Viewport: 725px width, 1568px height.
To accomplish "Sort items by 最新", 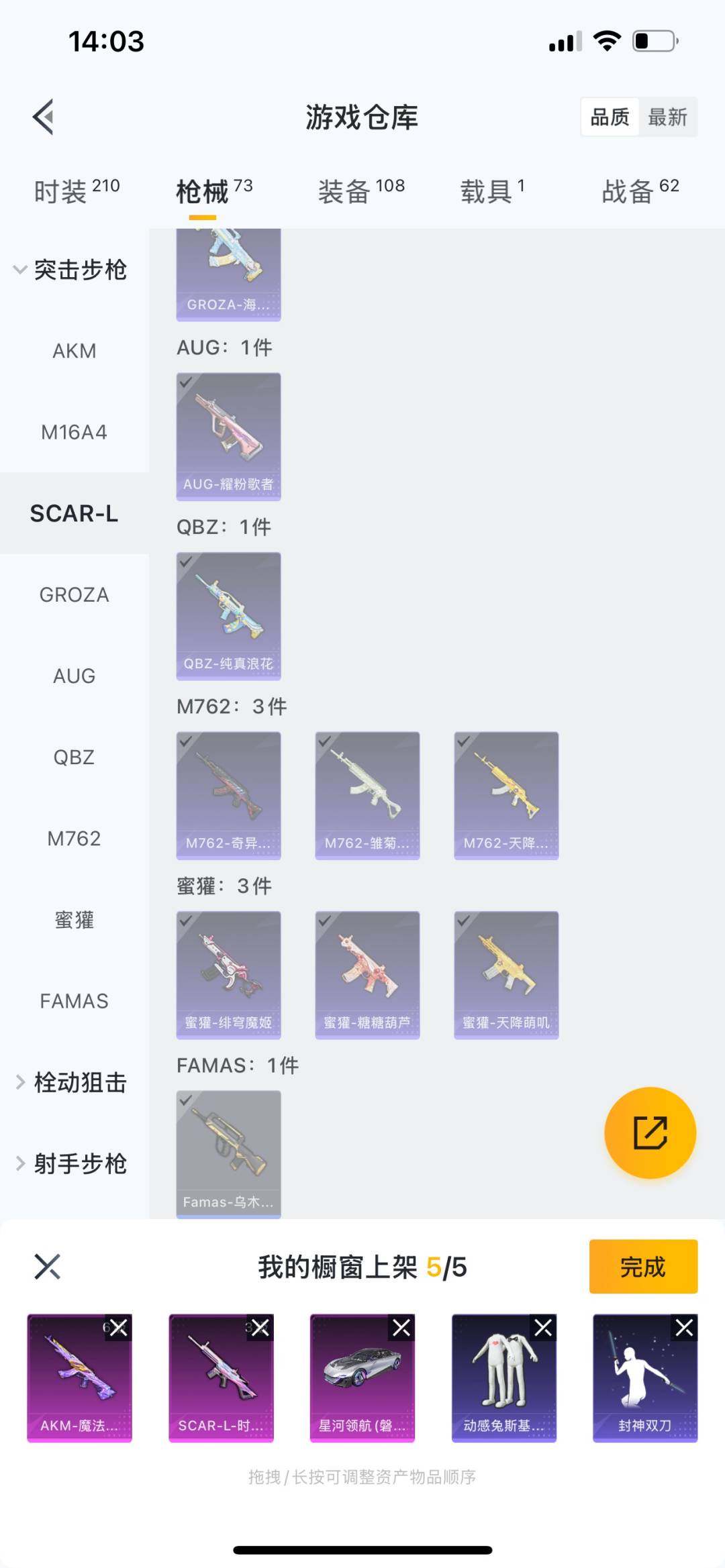I will coord(667,117).
